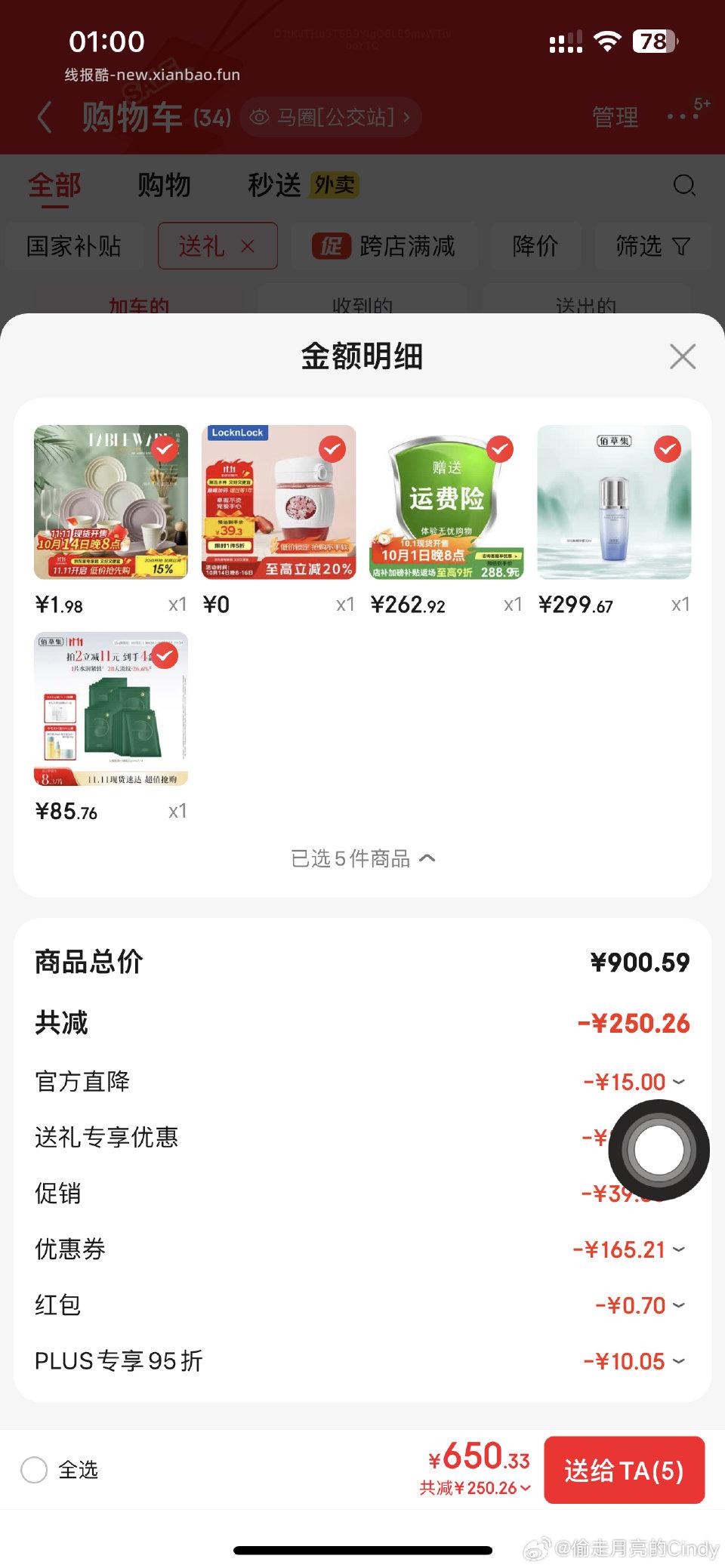Image resolution: width=725 pixels, height=1568 pixels.
Task: Collapse the 已选5件商品 list
Action: pos(428,858)
